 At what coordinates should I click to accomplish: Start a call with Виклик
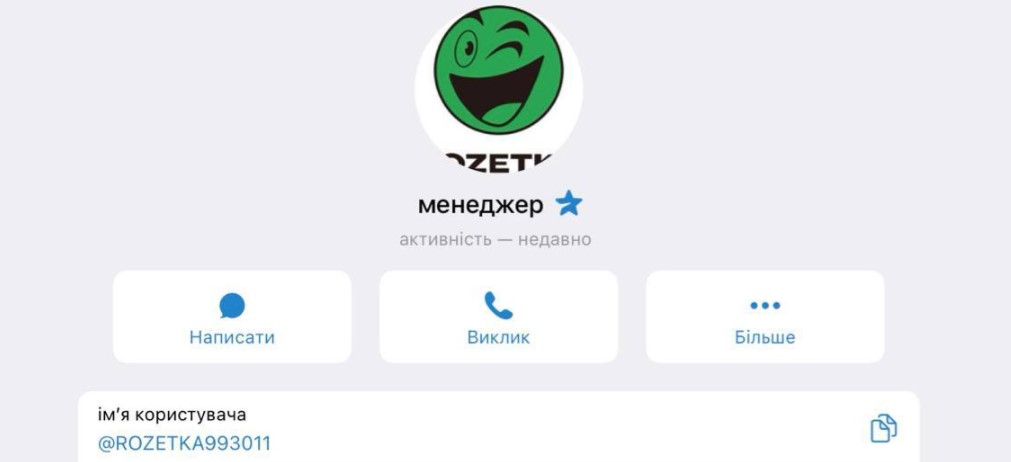coord(498,317)
